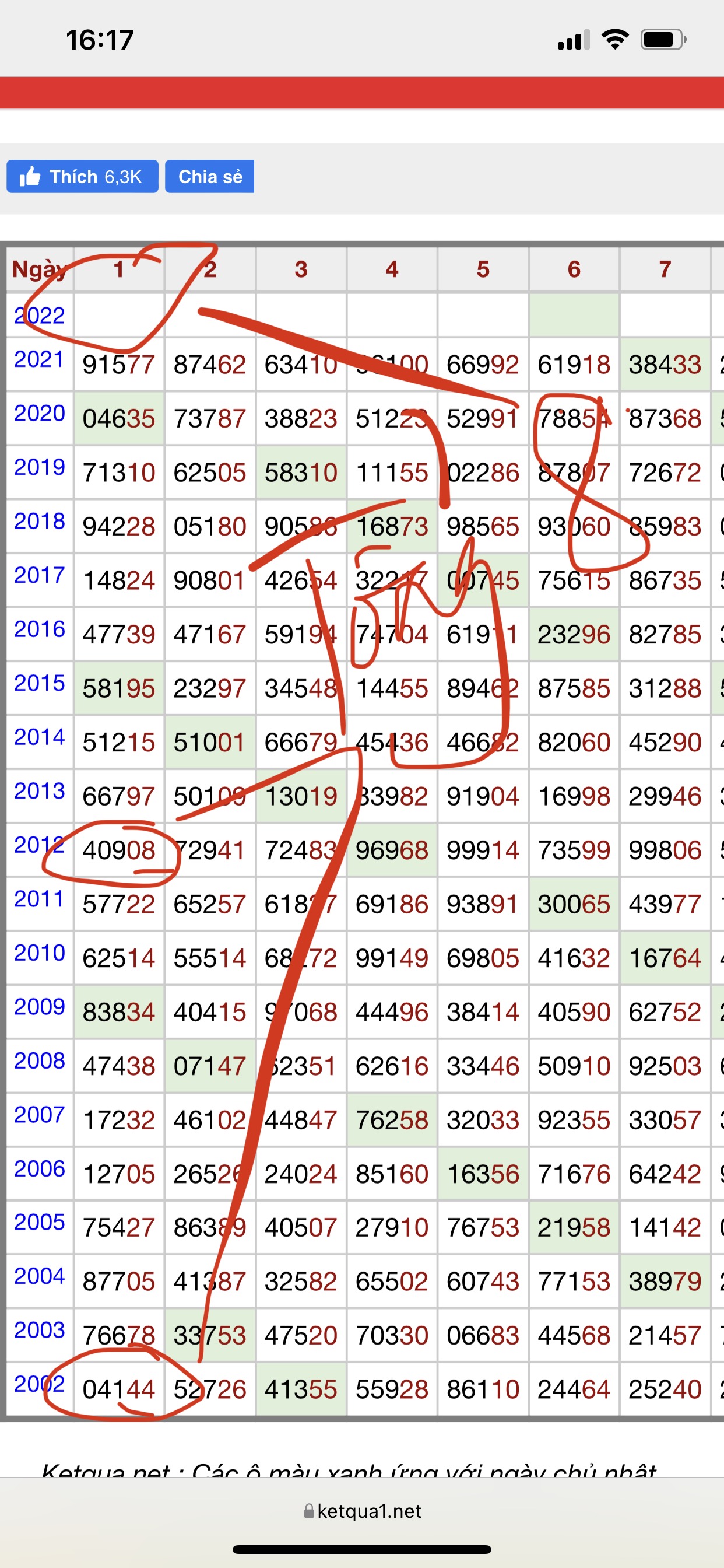Open the 2020 year link
The image size is (724, 1568).
(x=39, y=414)
